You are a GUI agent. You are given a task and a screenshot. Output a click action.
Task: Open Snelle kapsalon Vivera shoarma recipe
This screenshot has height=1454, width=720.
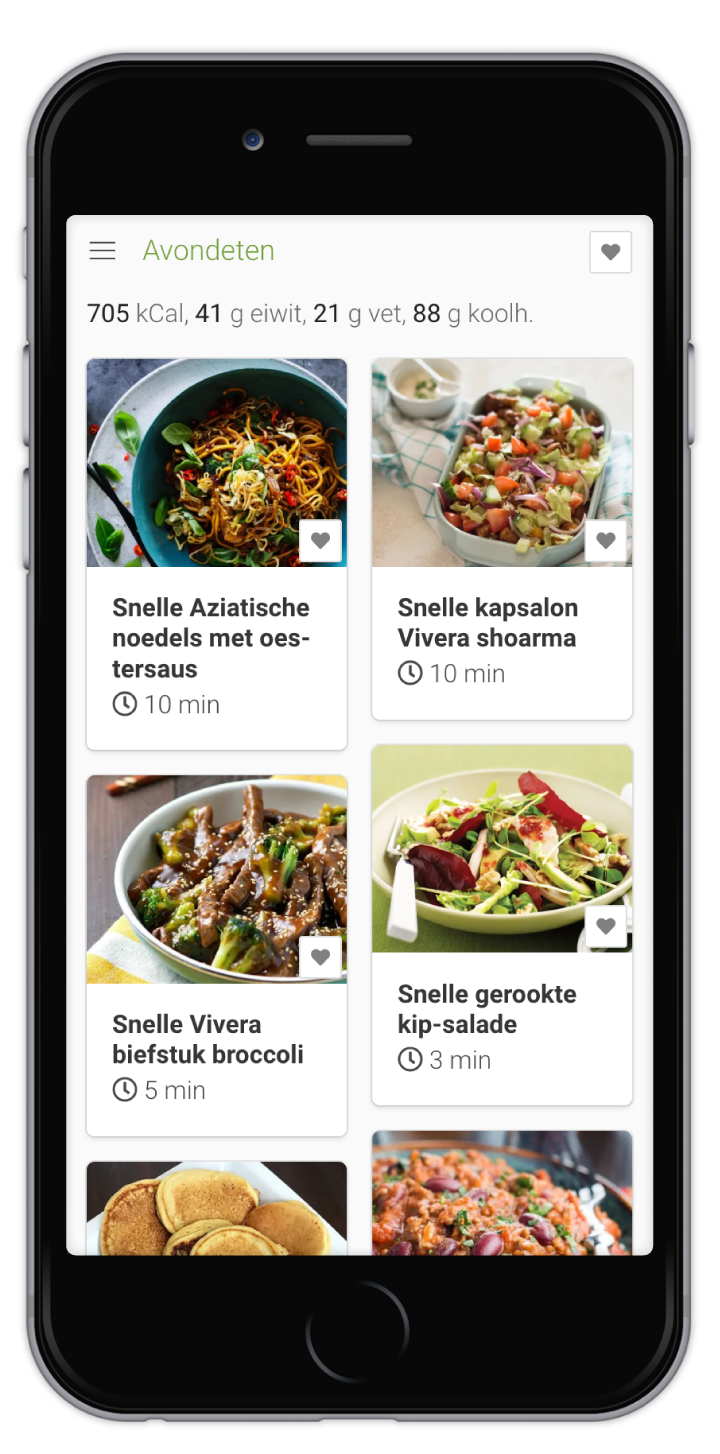pyautogui.click(x=488, y=622)
